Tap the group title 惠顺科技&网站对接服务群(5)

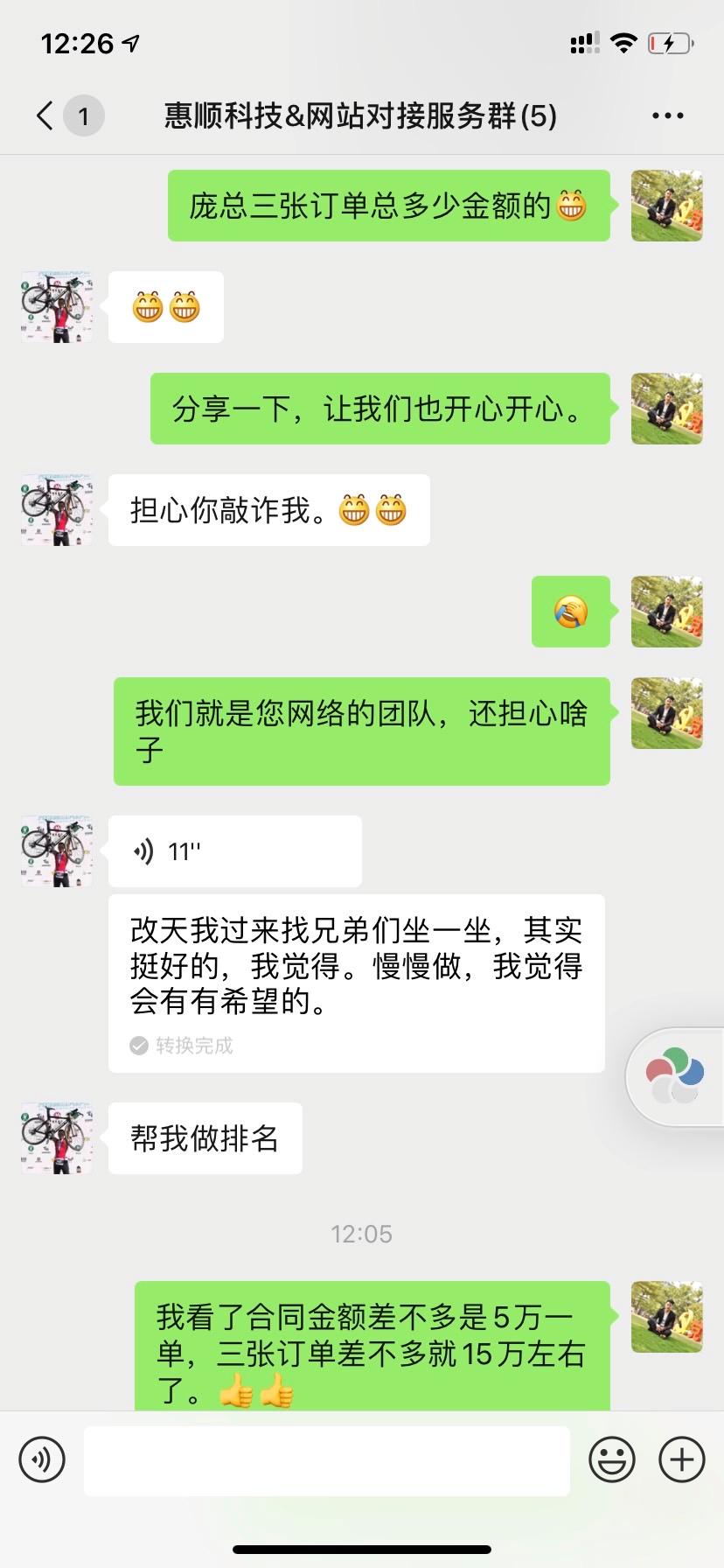(362, 115)
